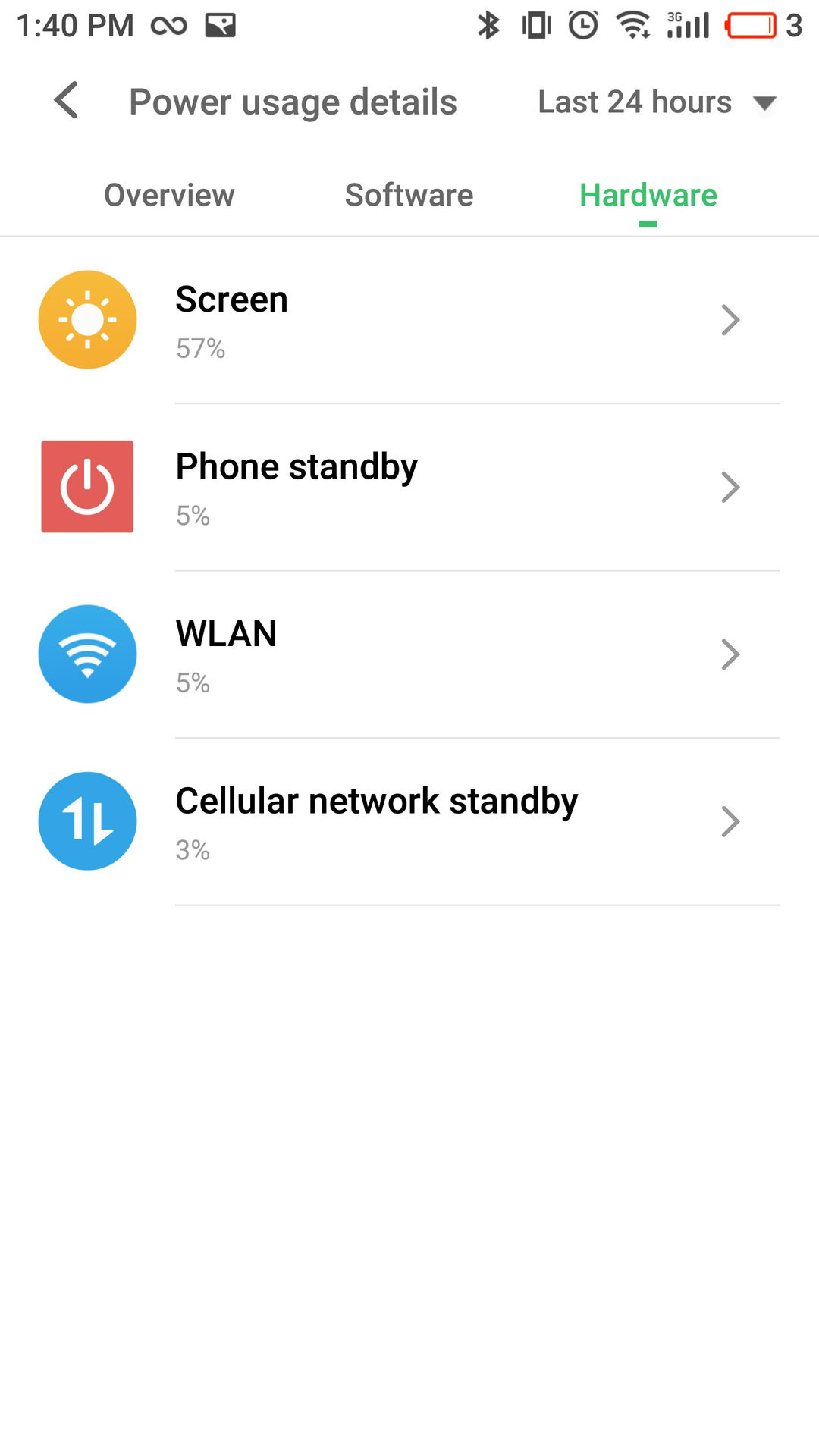The height and width of the screenshot is (1456, 819).
Task: Go back from Power usage details
Action: click(x=67, y=101)
